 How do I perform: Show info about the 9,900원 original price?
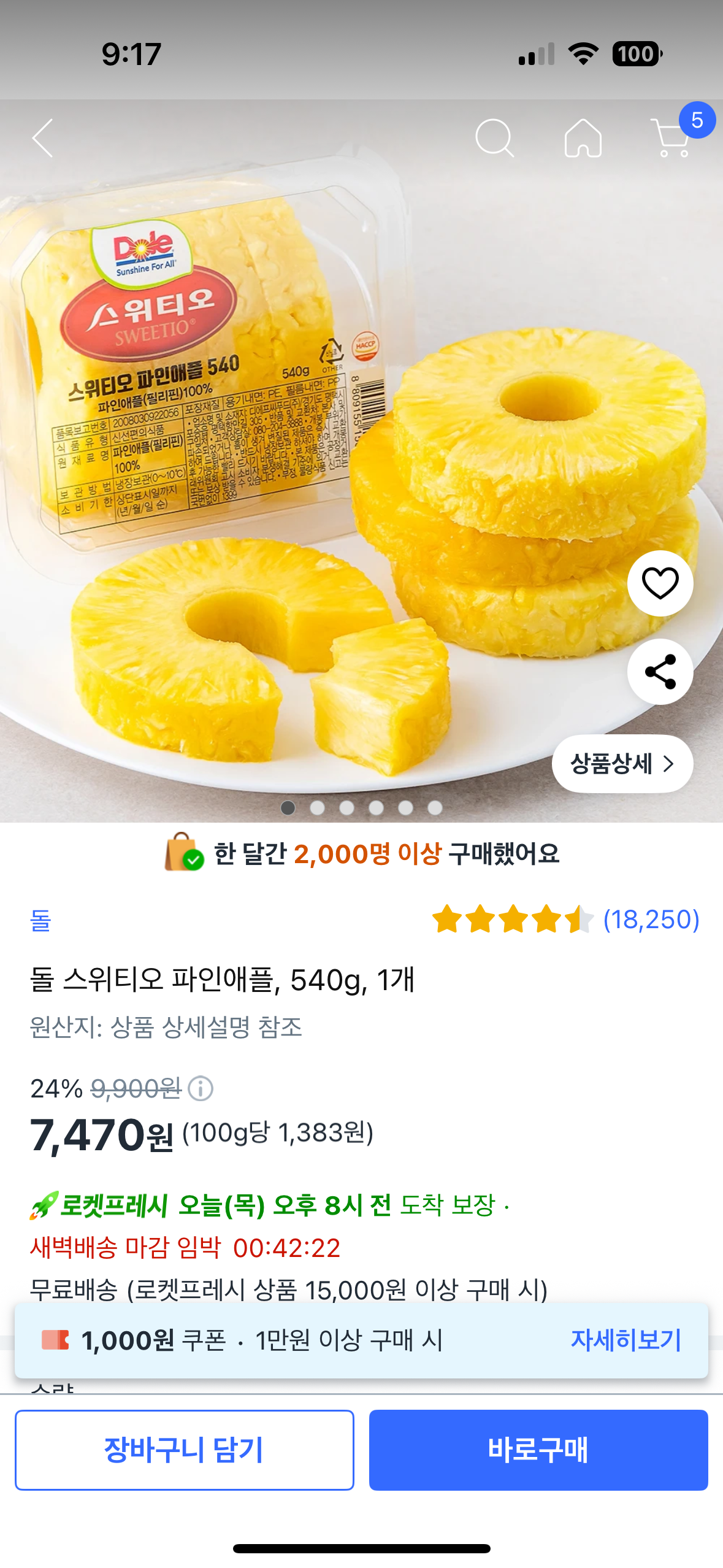point(201,1089)
